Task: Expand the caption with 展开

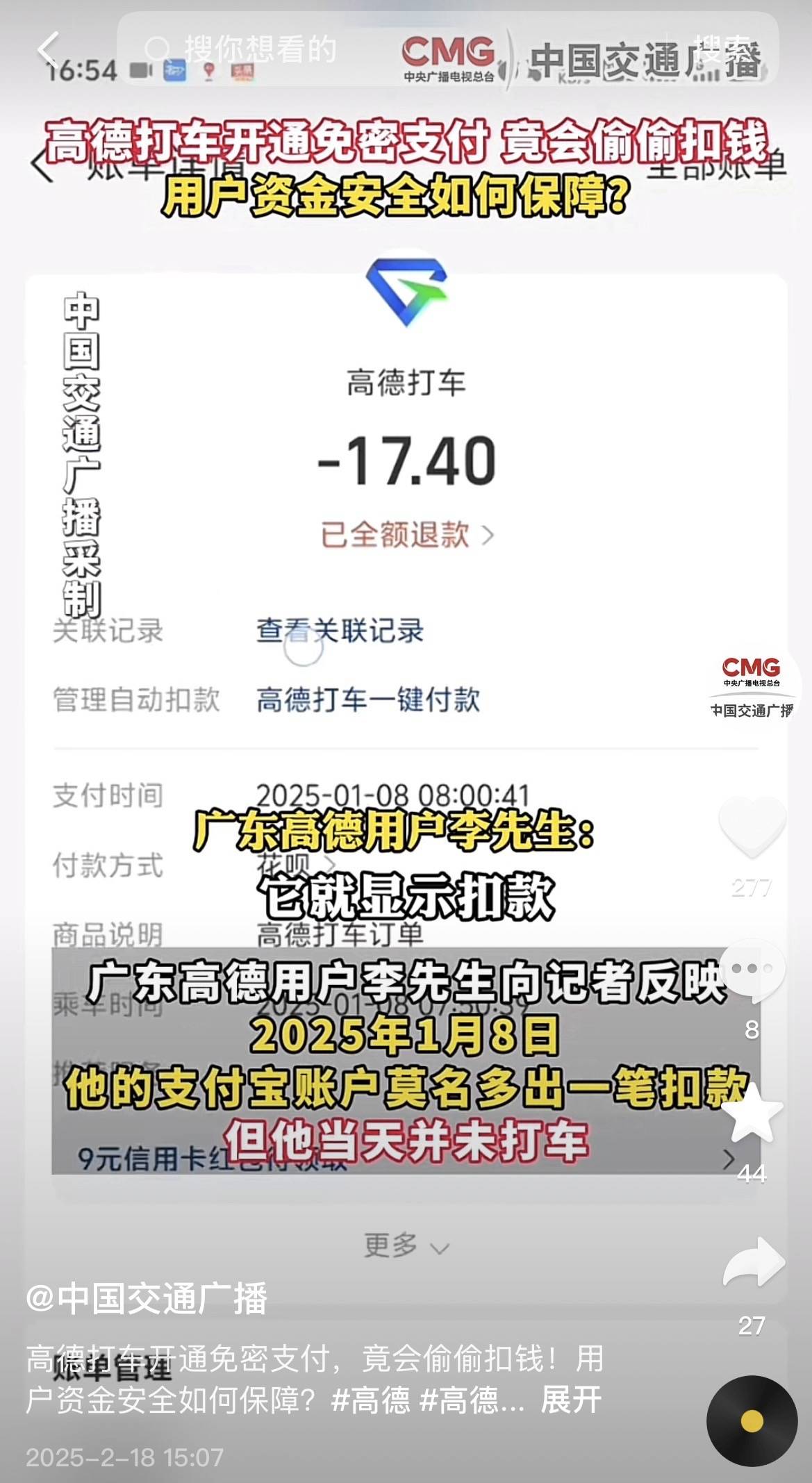Action: coord(570,1400)
